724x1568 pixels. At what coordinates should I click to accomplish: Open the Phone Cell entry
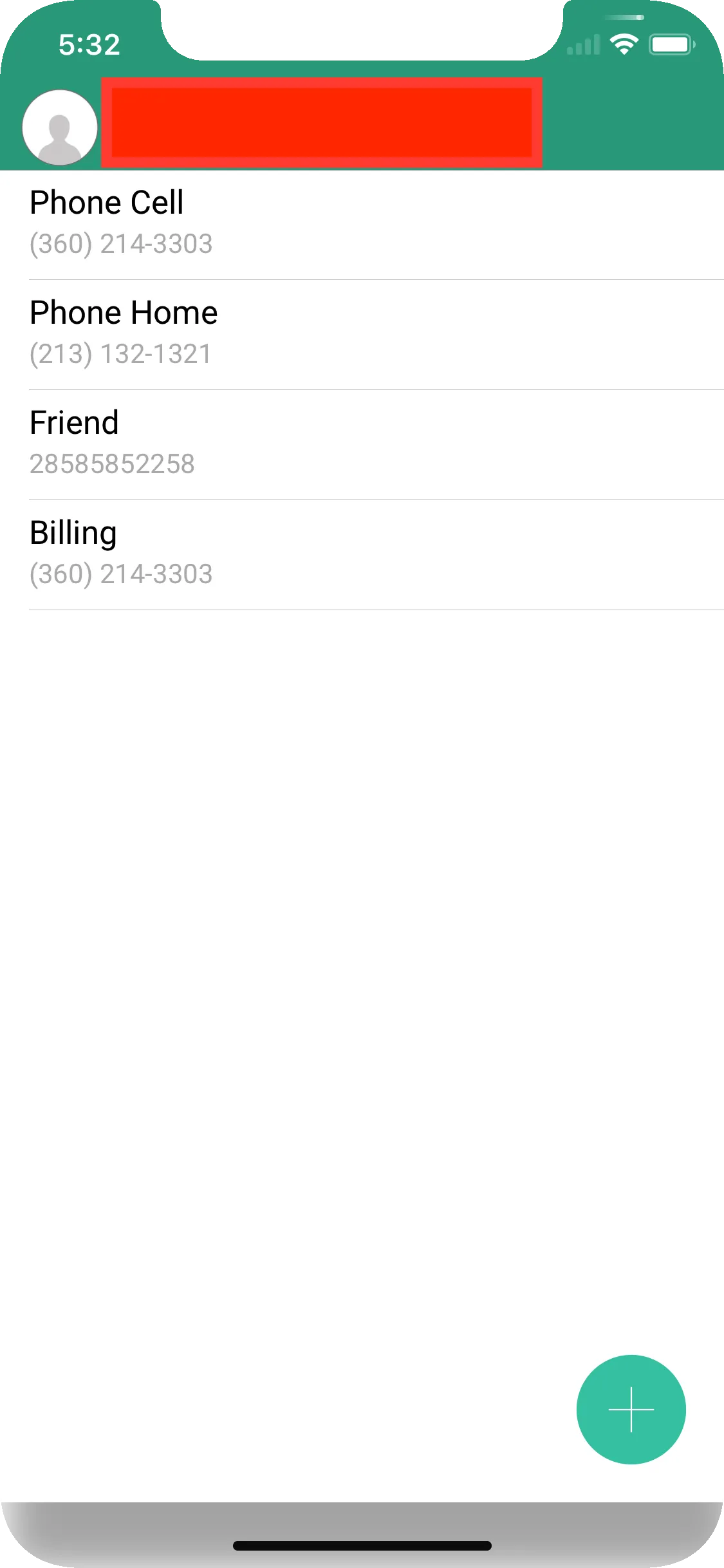click(x=360, y=223)
